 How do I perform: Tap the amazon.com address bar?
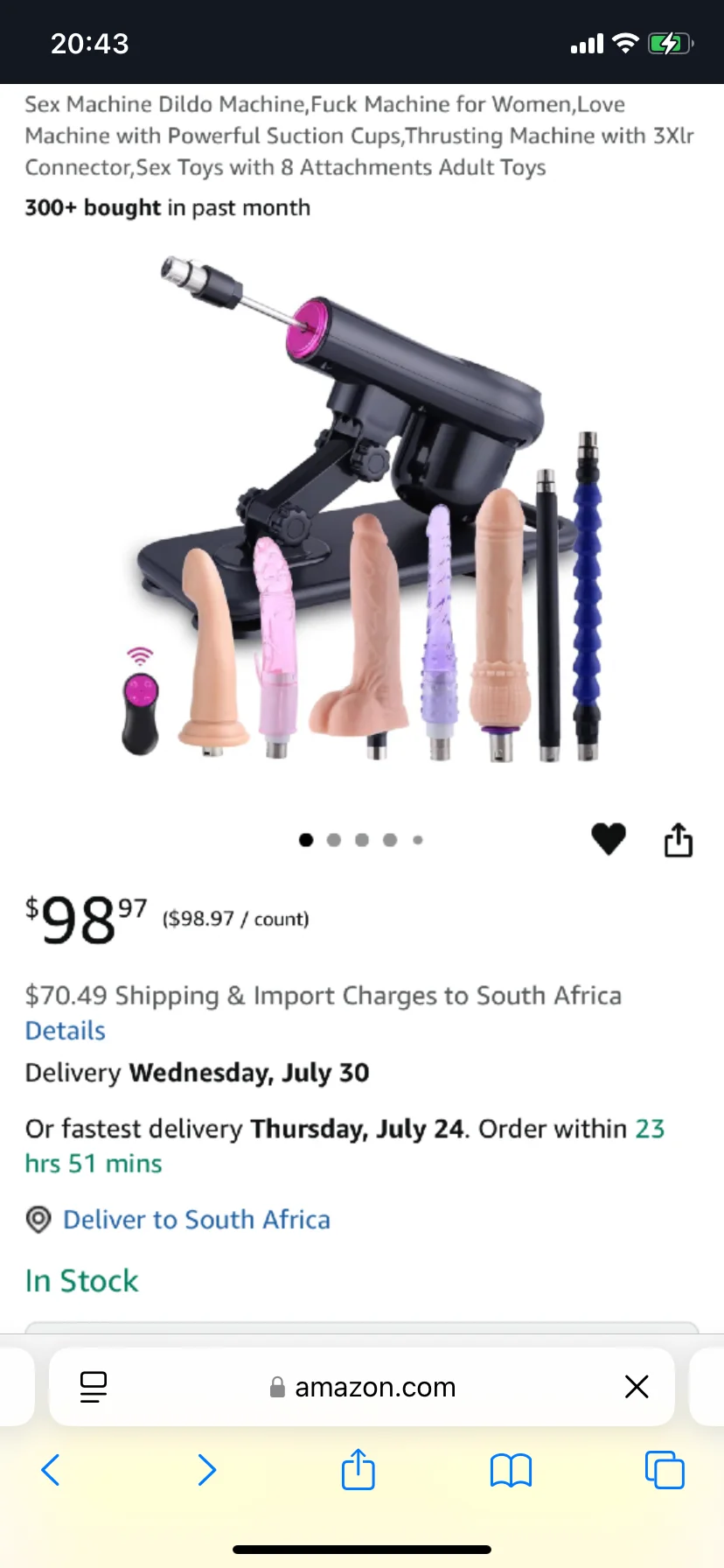point(374,1387)
